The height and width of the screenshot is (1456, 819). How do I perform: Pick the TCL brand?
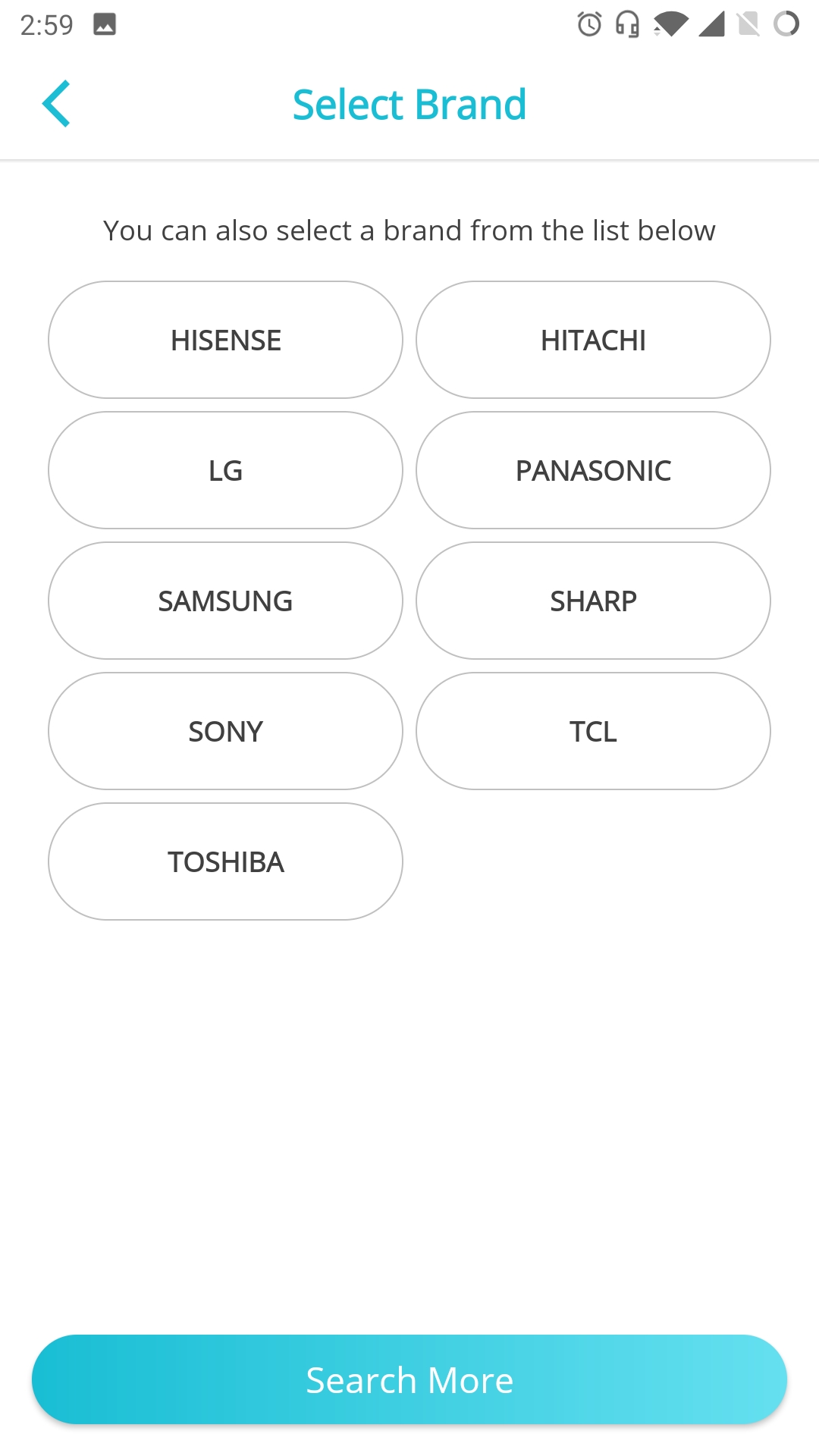click(593, 731)
